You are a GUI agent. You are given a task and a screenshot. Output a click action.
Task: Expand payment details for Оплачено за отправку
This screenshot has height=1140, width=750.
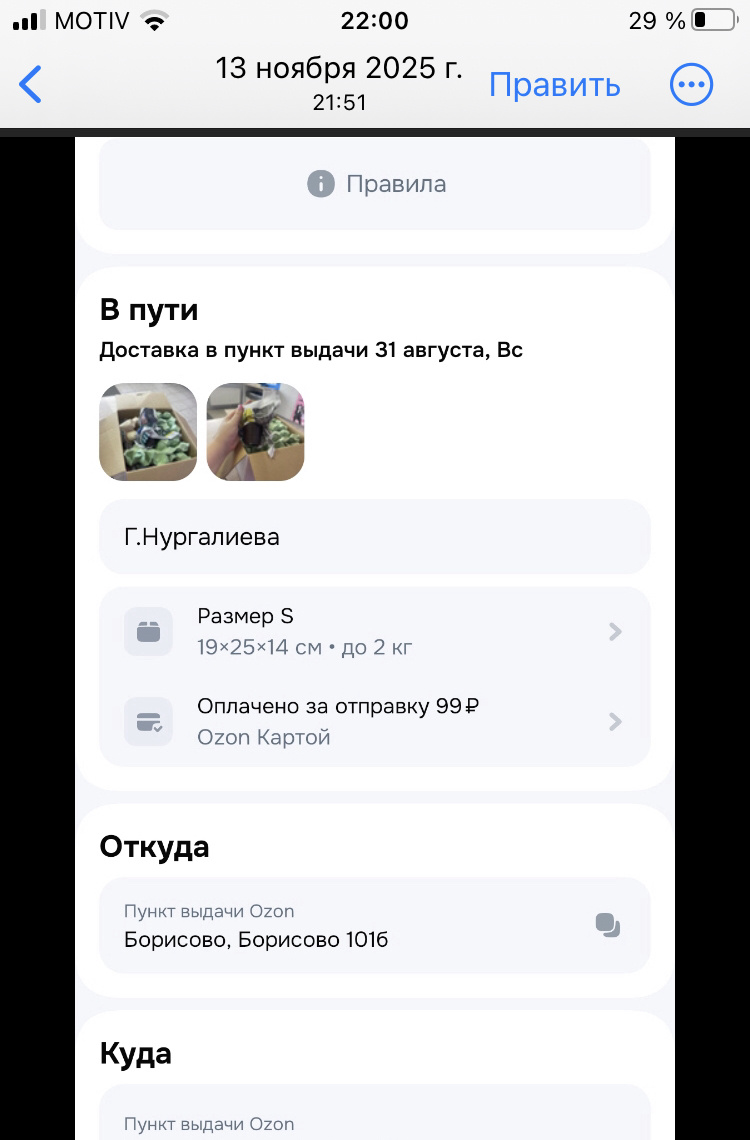[x=617, y=721]
